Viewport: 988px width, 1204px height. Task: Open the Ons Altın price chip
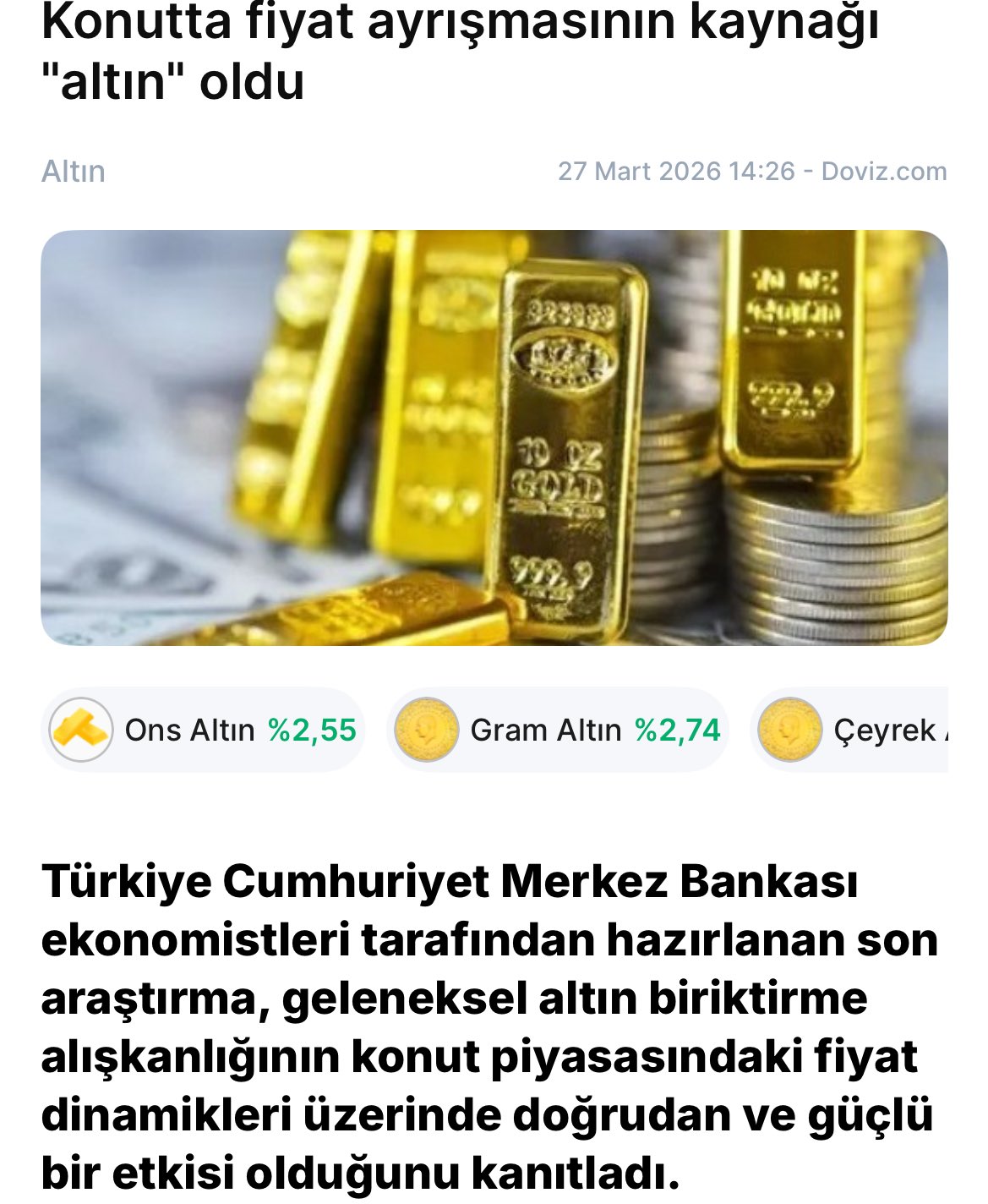(x=203, y=730)
